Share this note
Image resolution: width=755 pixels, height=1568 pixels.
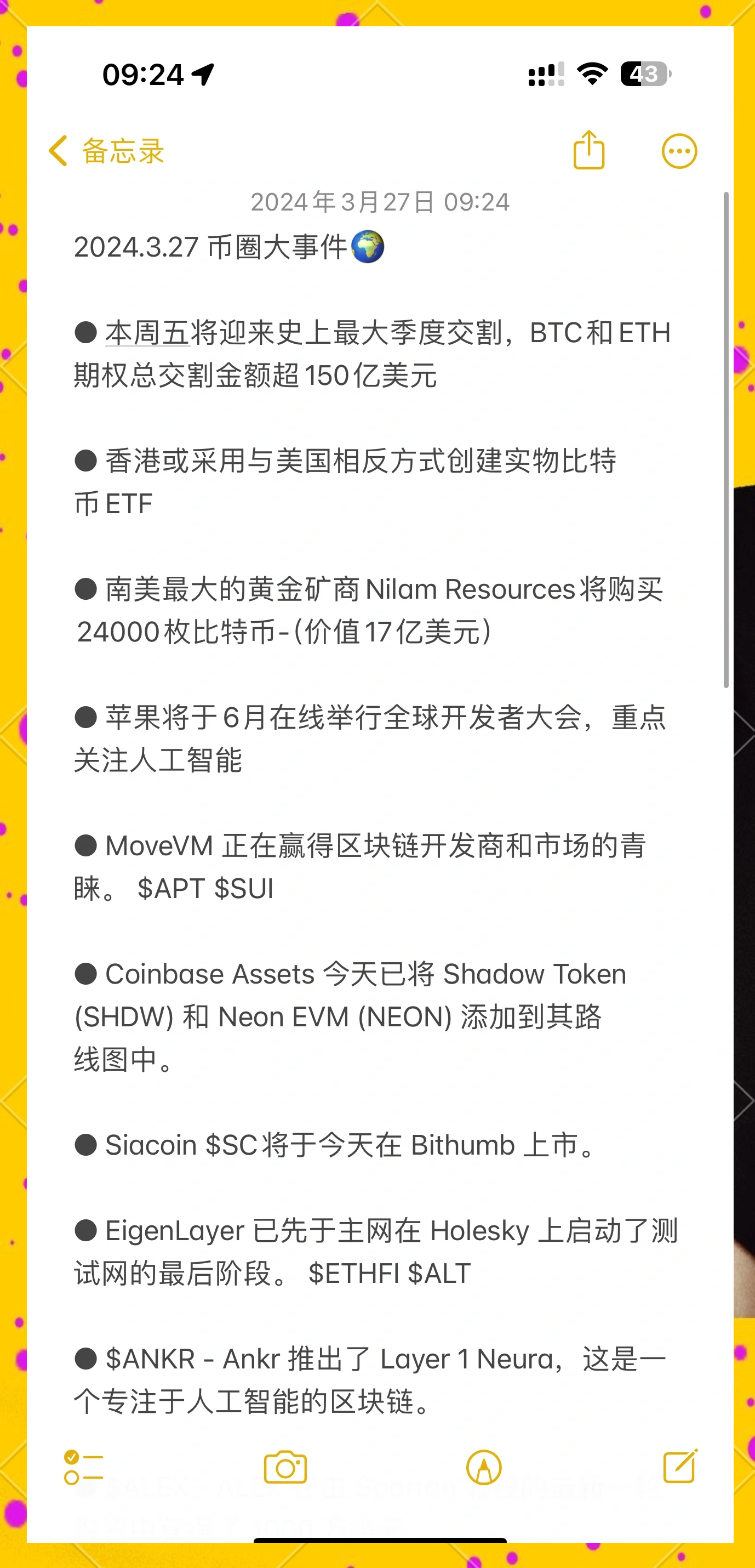[x=588, y=150]
